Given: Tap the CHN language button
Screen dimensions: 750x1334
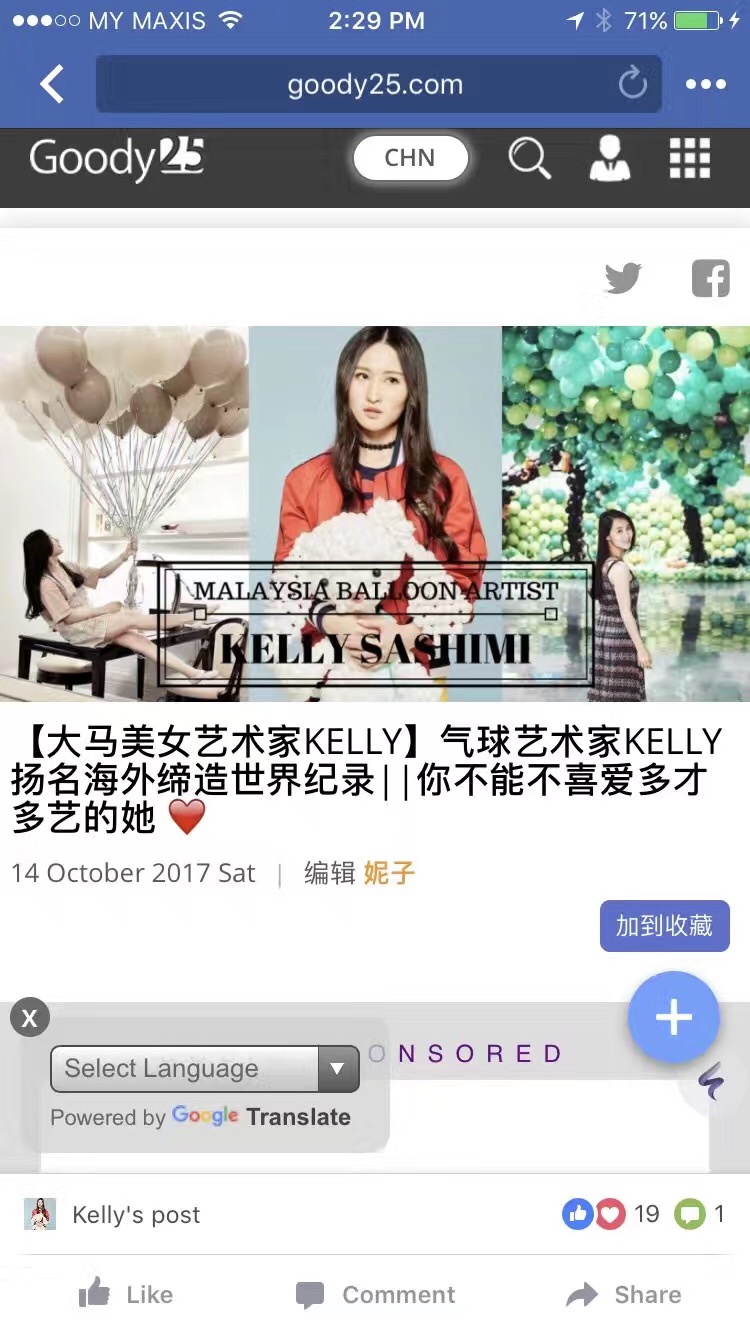Looking at the screenshot, I should coord(410,158).
